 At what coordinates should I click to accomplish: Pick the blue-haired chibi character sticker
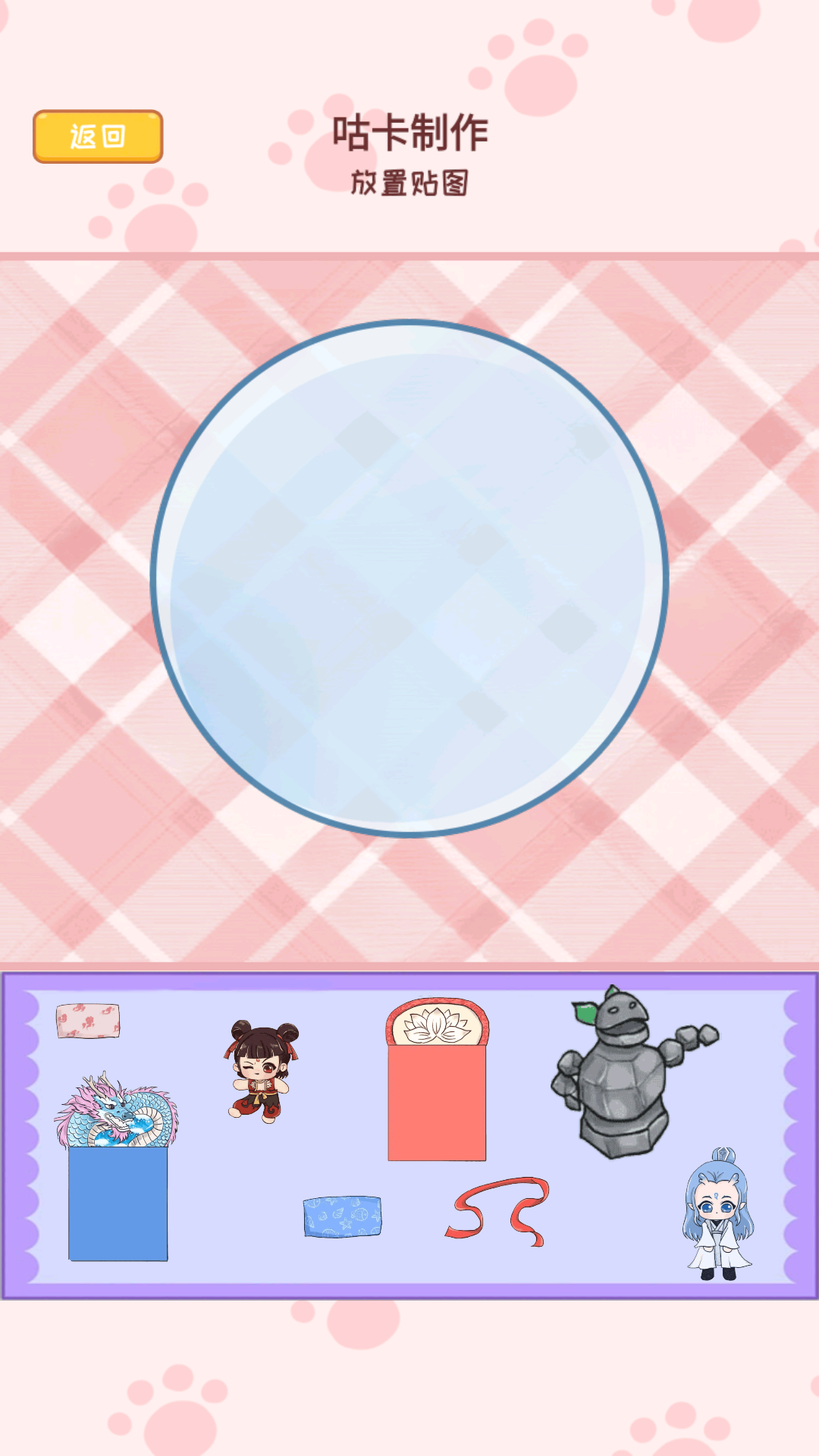(717, 1215)
